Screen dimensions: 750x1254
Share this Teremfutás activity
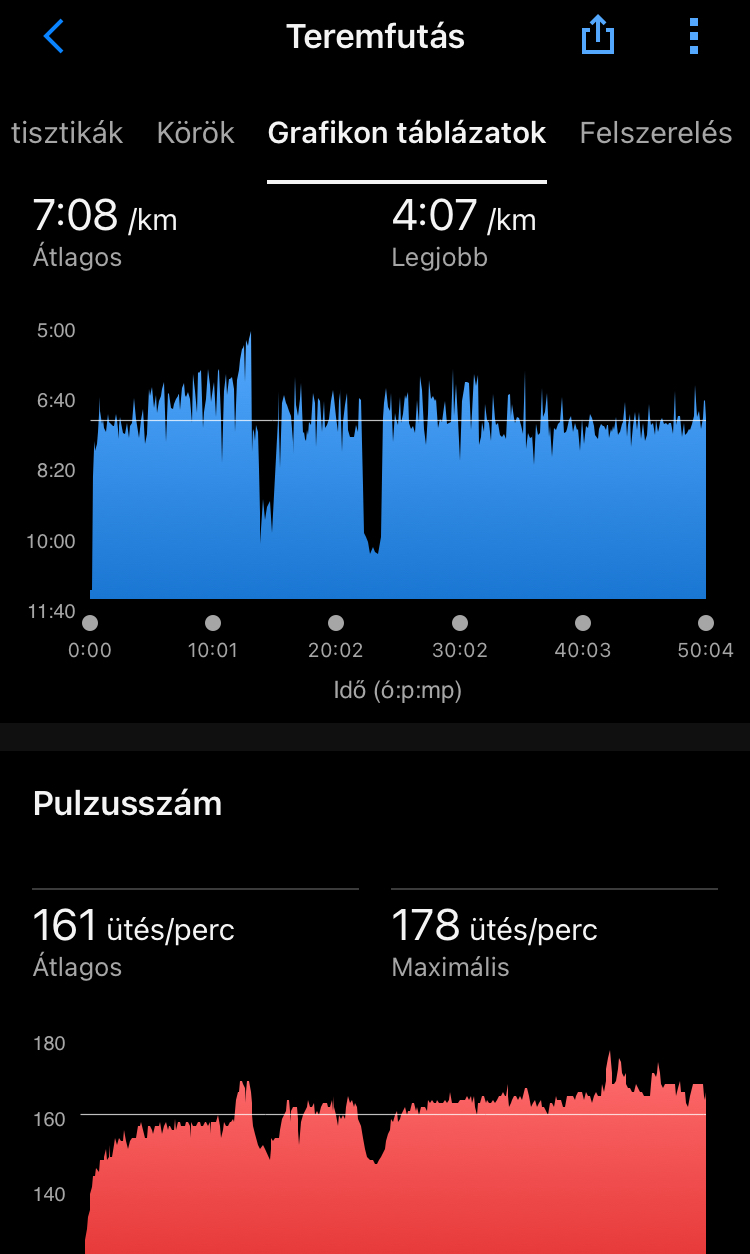pos(597,37)
